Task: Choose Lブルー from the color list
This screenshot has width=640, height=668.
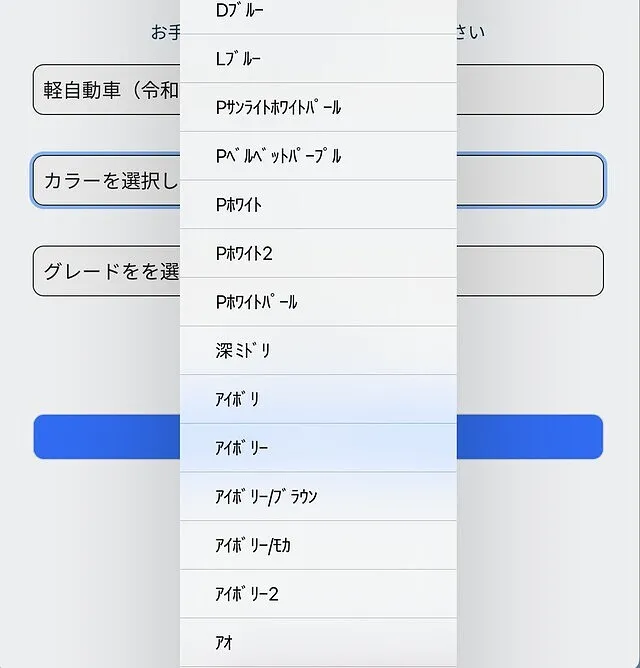Action: click(318, 59)
